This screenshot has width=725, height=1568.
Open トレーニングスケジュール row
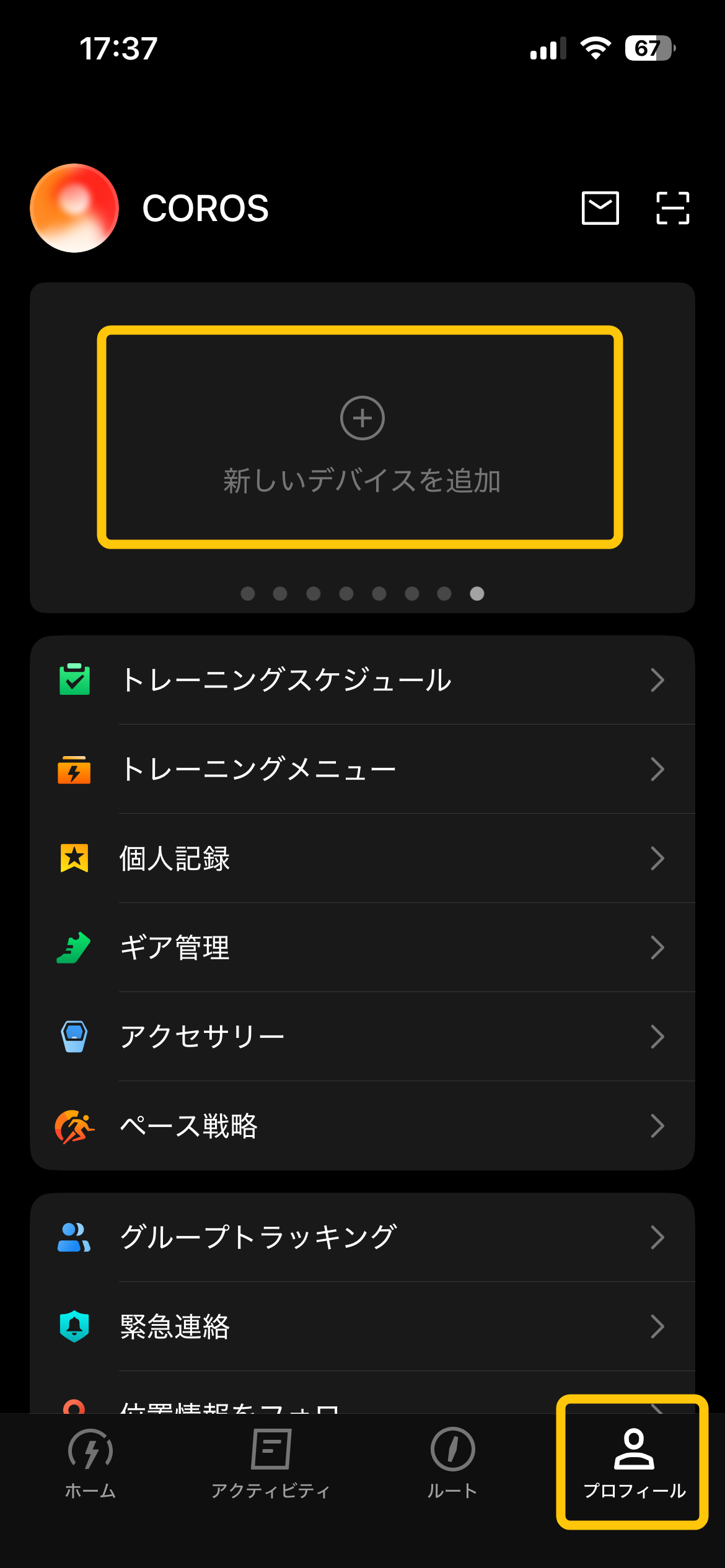click(362, 680)
